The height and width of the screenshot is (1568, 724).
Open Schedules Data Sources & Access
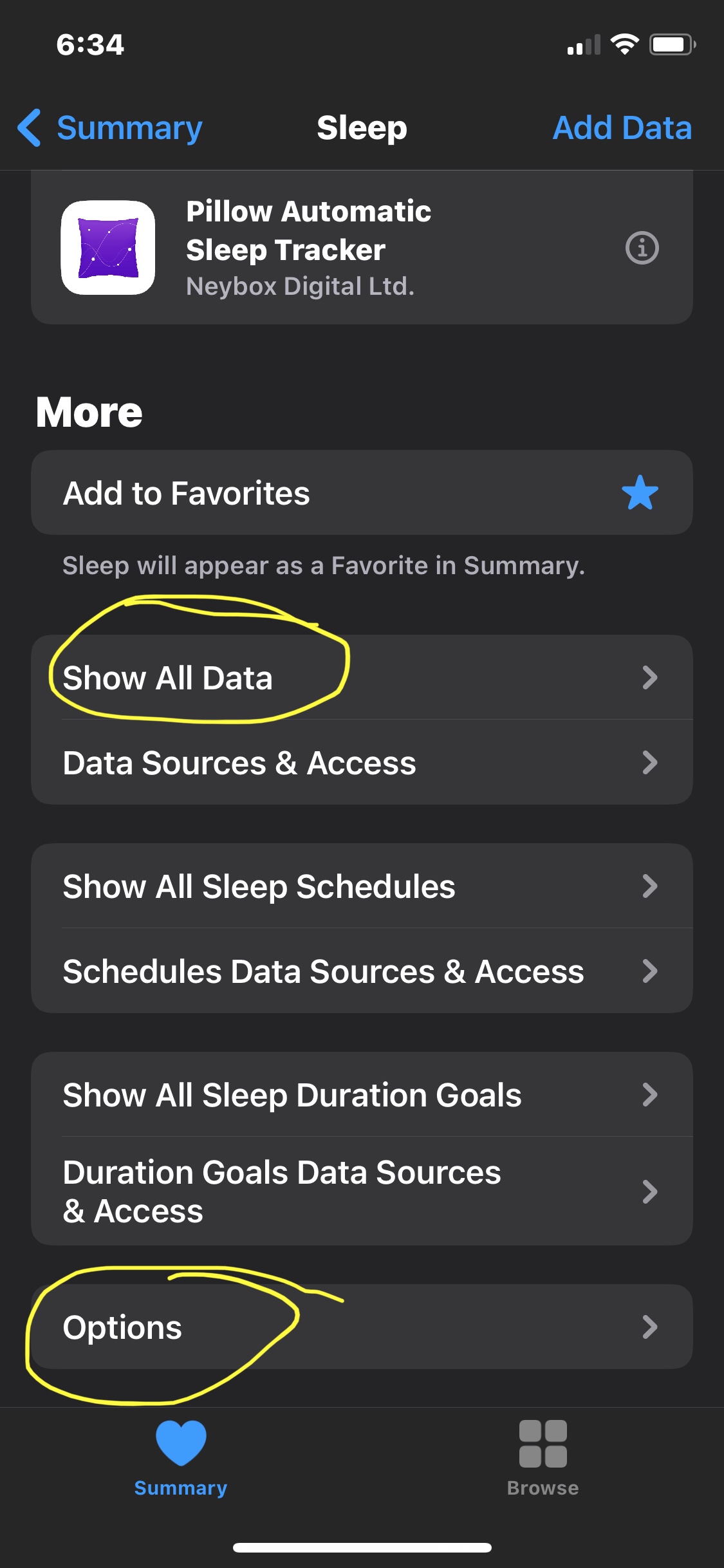coord(362,971)
